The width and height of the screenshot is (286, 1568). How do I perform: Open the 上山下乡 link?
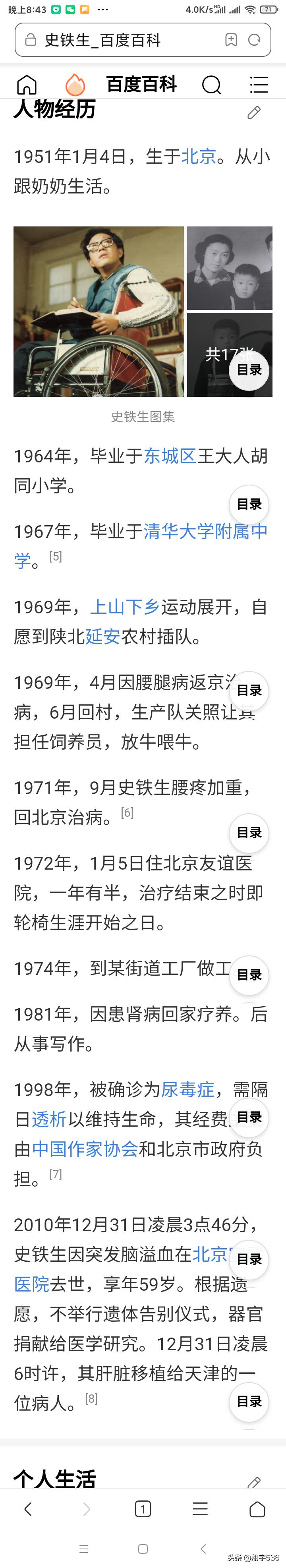pyautogui.click(x=125, y=606)
